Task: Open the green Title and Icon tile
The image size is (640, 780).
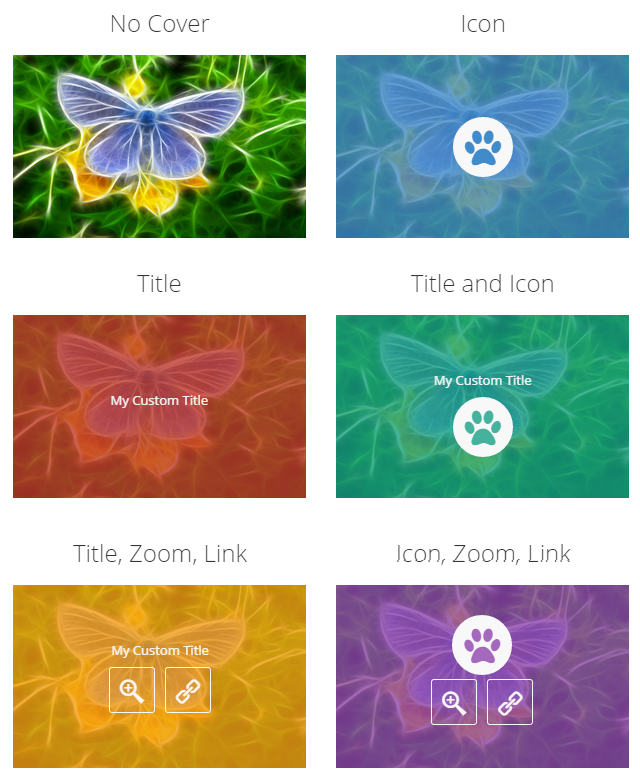Action: click(x=482, y=406)
